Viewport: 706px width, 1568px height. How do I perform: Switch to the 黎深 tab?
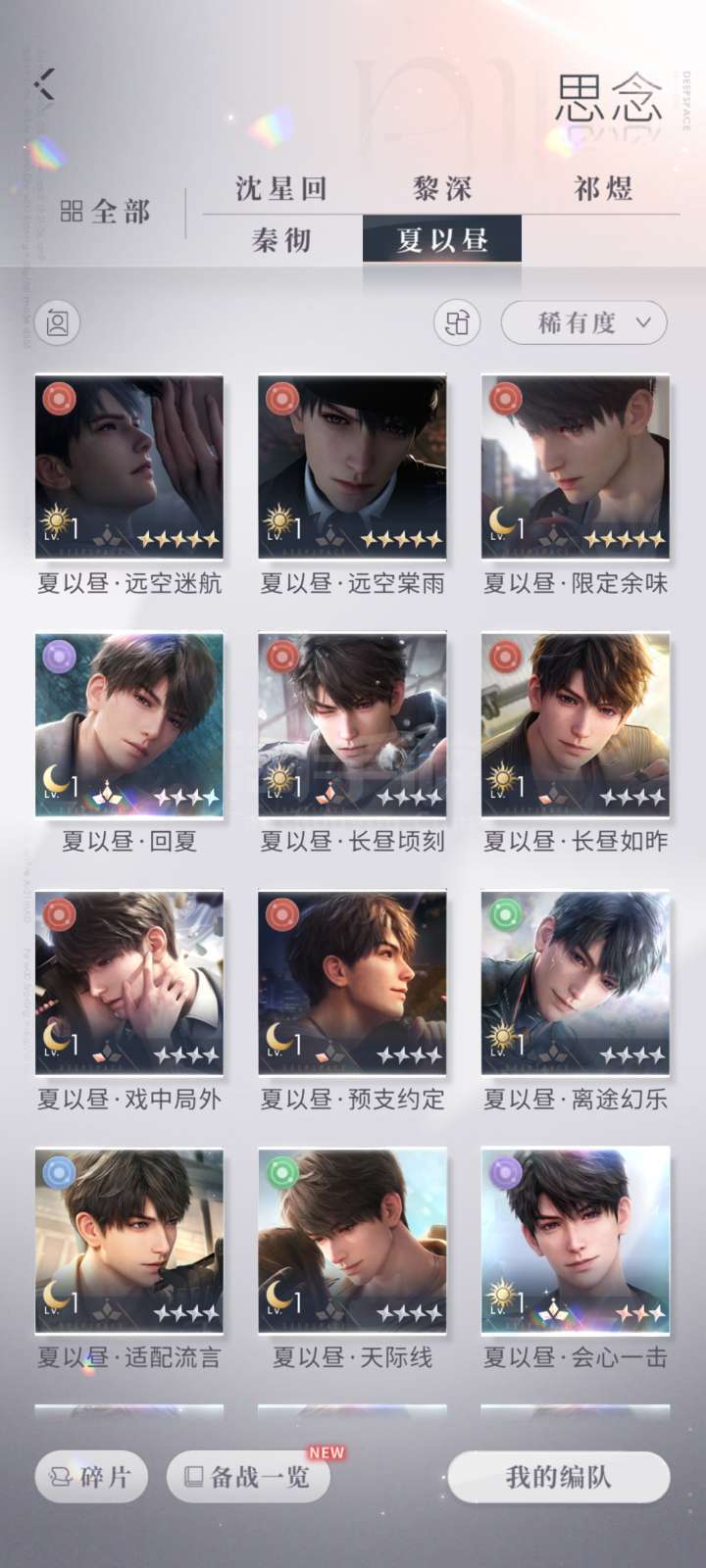[x=442, y=188]
